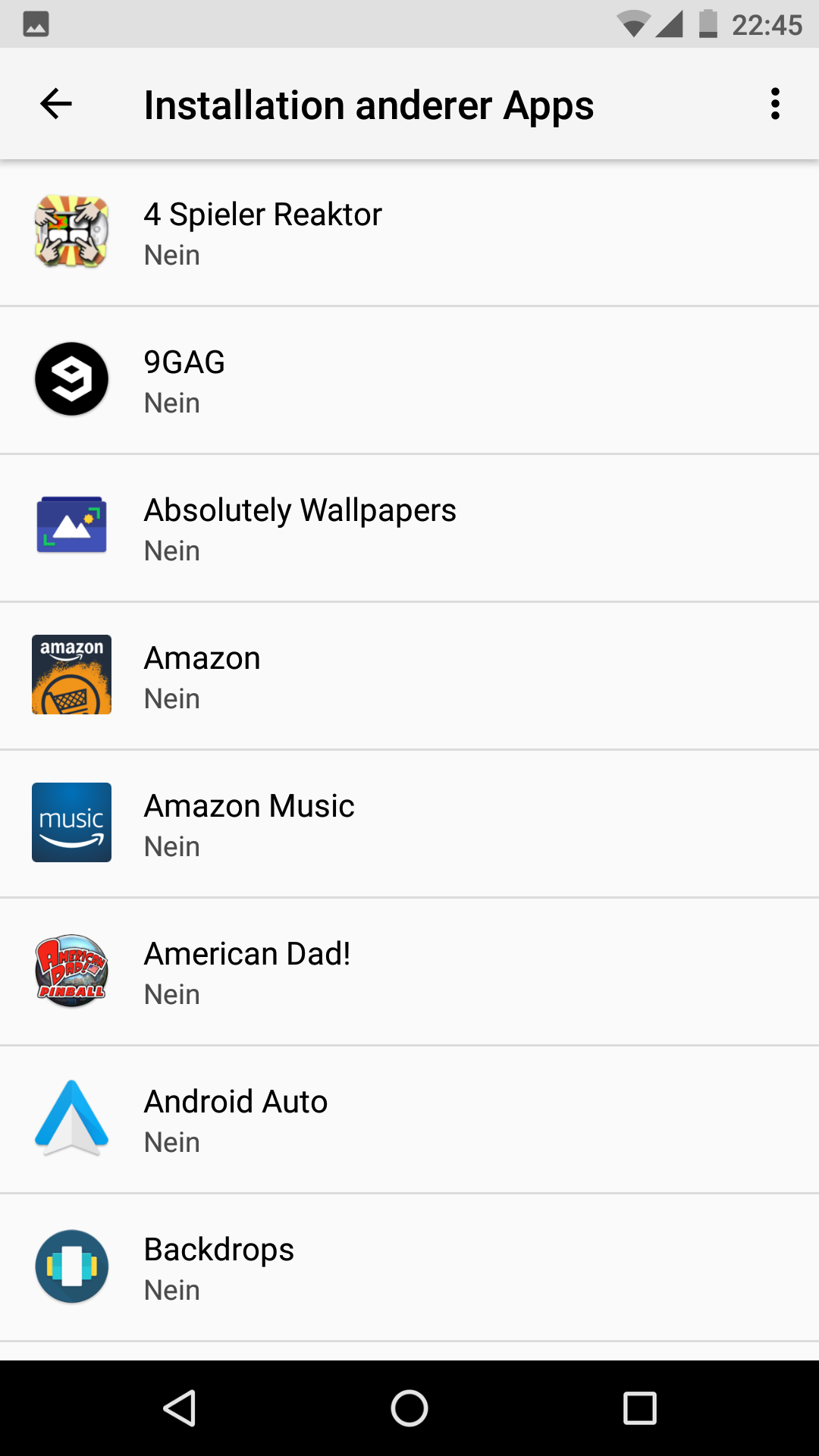Tap the Amazon app row
Image resolution: width=819 pixels, height=1456 pixels.
409,676
